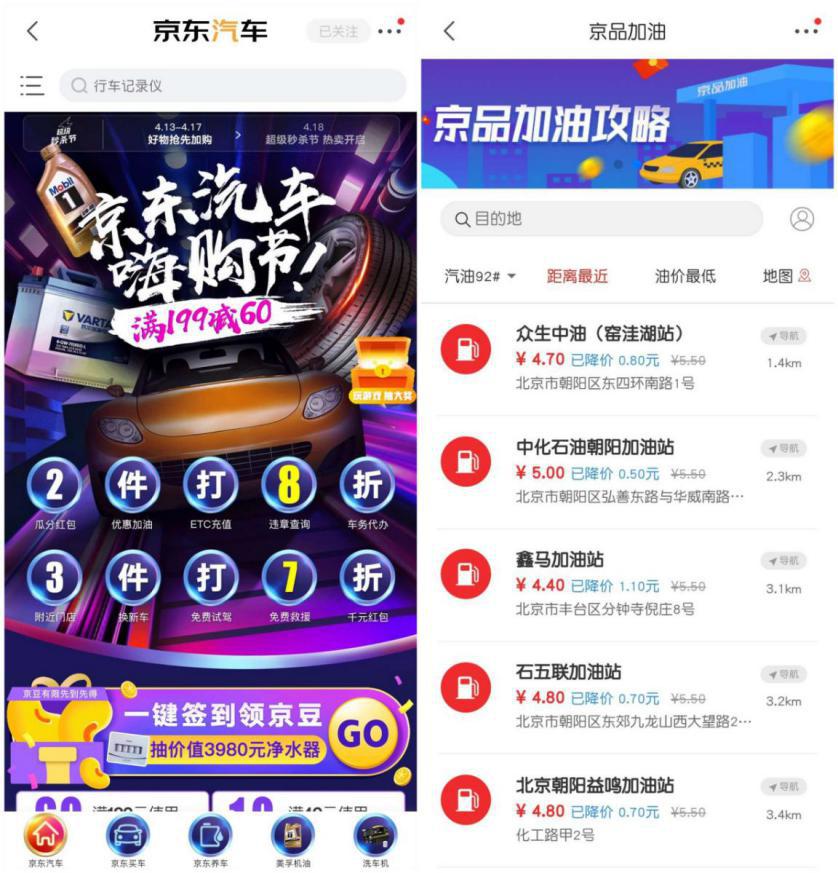The height and width of the screenshot is (873, 838).
Task: Go back from the 京品加油 page
Action: [449, 31]
